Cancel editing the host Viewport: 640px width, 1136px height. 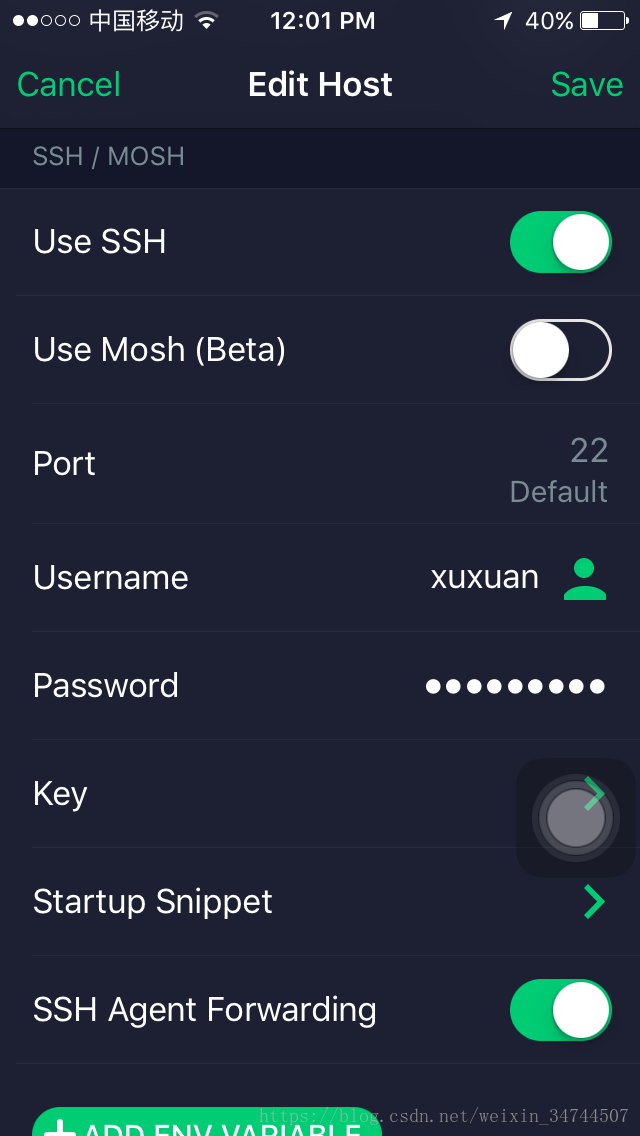tap(69, 85)
